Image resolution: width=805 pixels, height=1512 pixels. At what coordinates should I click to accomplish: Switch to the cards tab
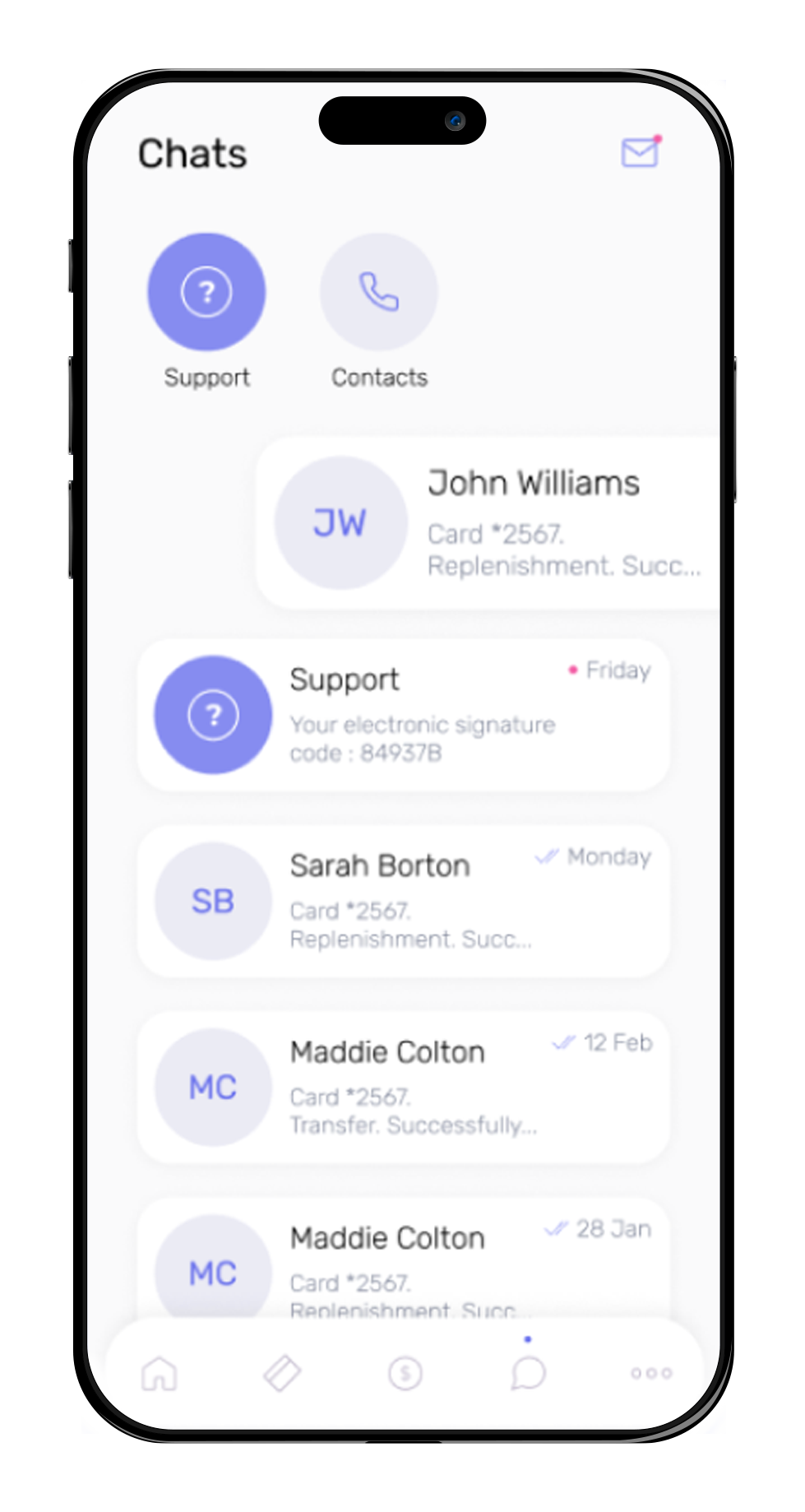click(x=282, y=1373)
